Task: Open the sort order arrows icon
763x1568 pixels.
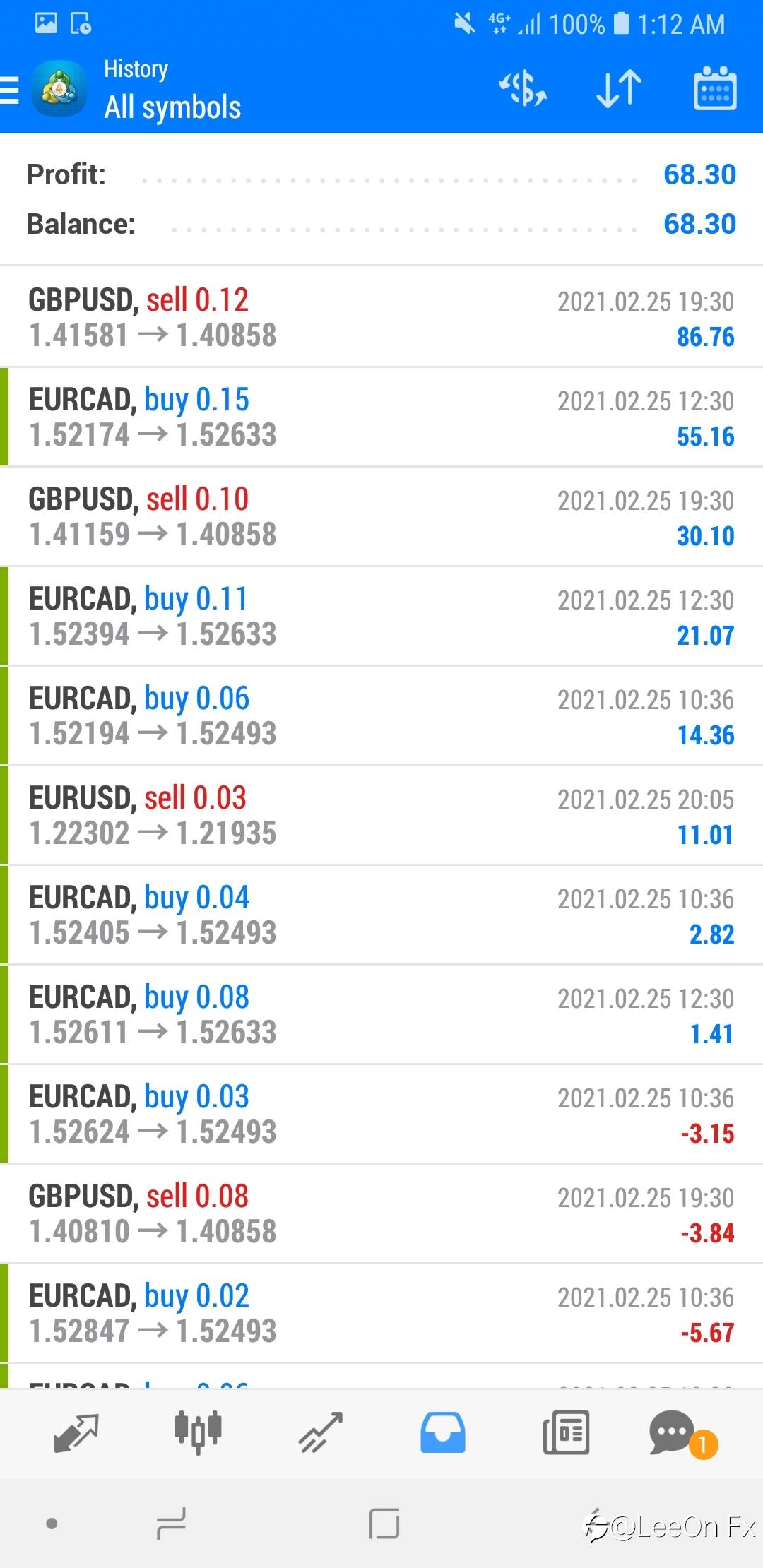Action: (619, 89)
